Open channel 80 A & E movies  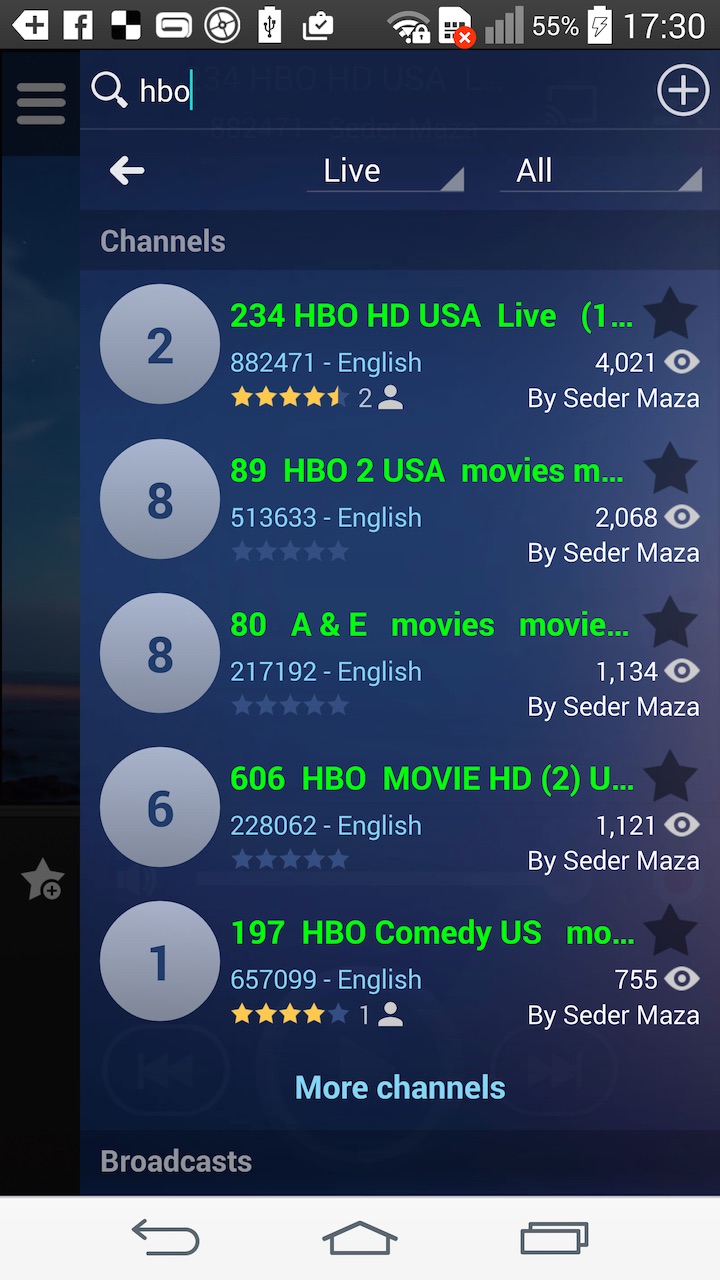pyautogui.click(x=430, y=625)
